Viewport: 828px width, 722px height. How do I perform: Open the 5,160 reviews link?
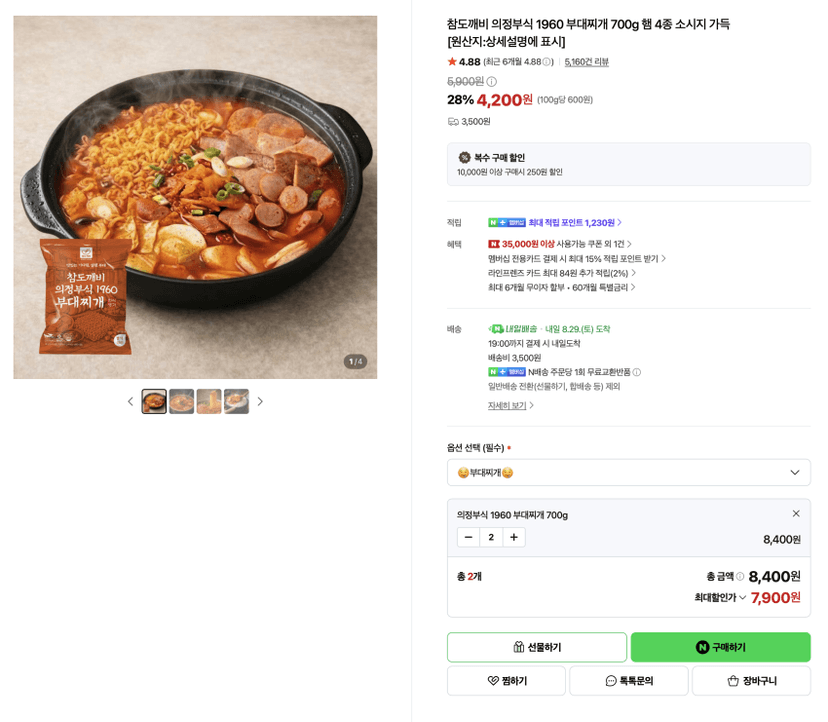[x=586, y=62]
